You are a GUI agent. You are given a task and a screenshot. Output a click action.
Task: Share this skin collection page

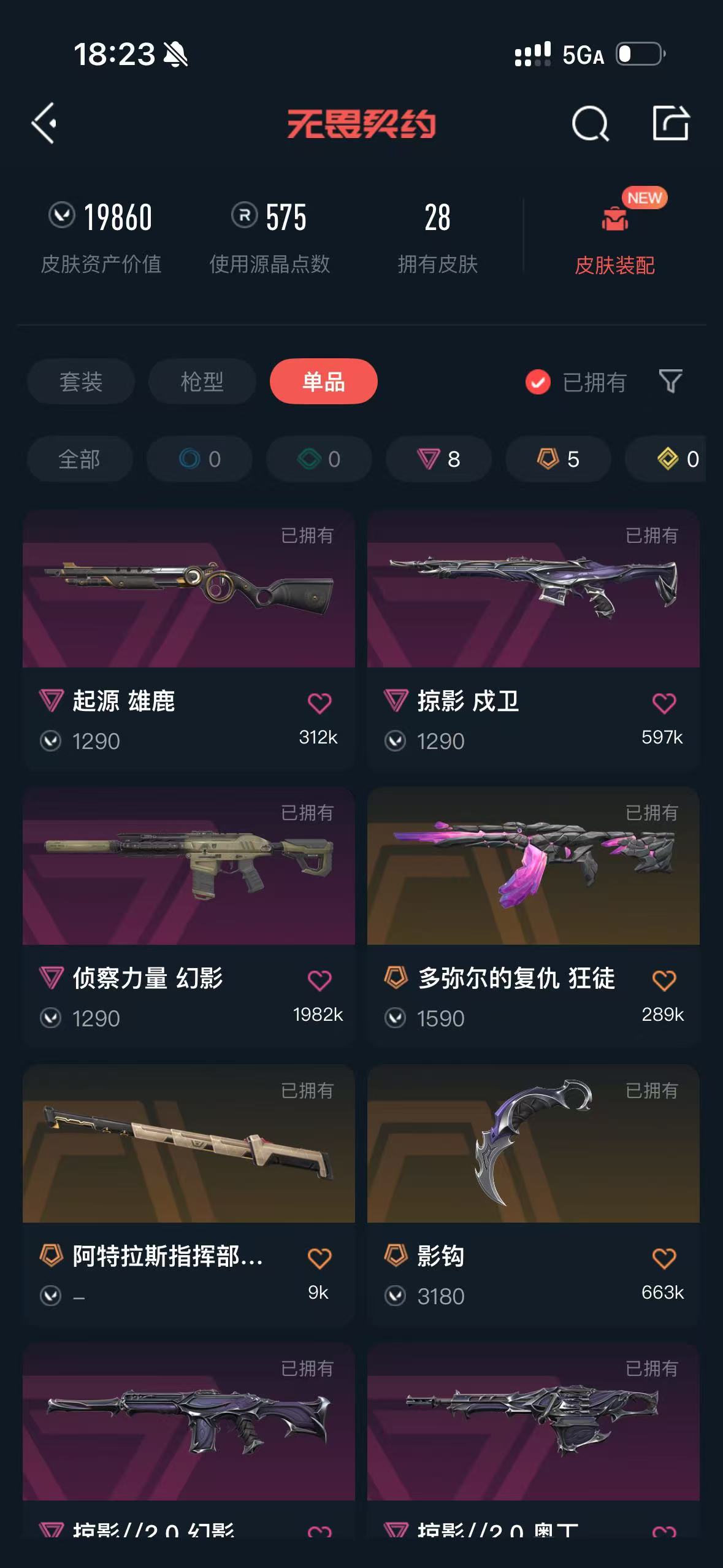coord(670,123)
